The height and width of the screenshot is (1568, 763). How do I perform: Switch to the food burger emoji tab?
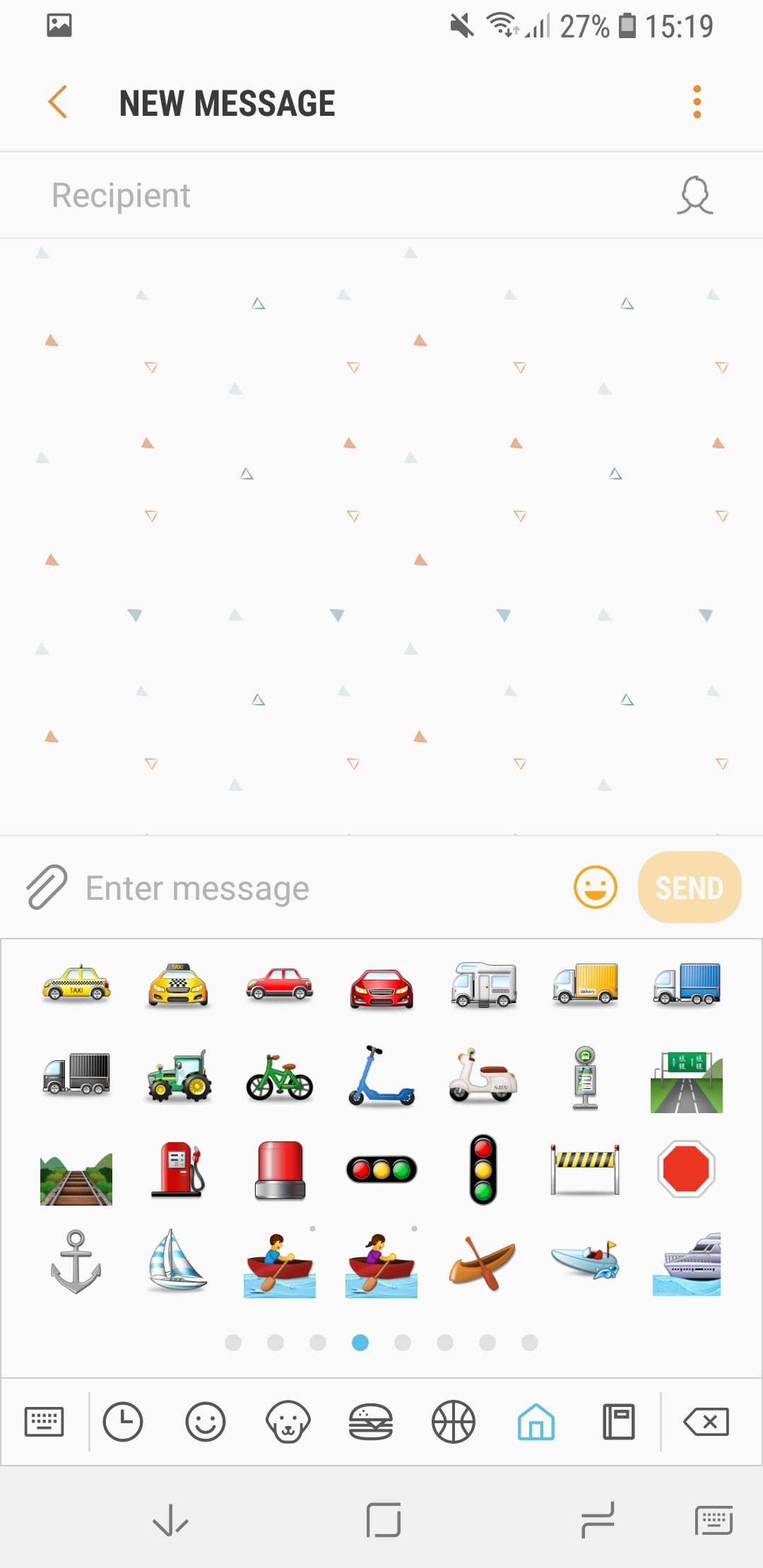point(371,1422)
